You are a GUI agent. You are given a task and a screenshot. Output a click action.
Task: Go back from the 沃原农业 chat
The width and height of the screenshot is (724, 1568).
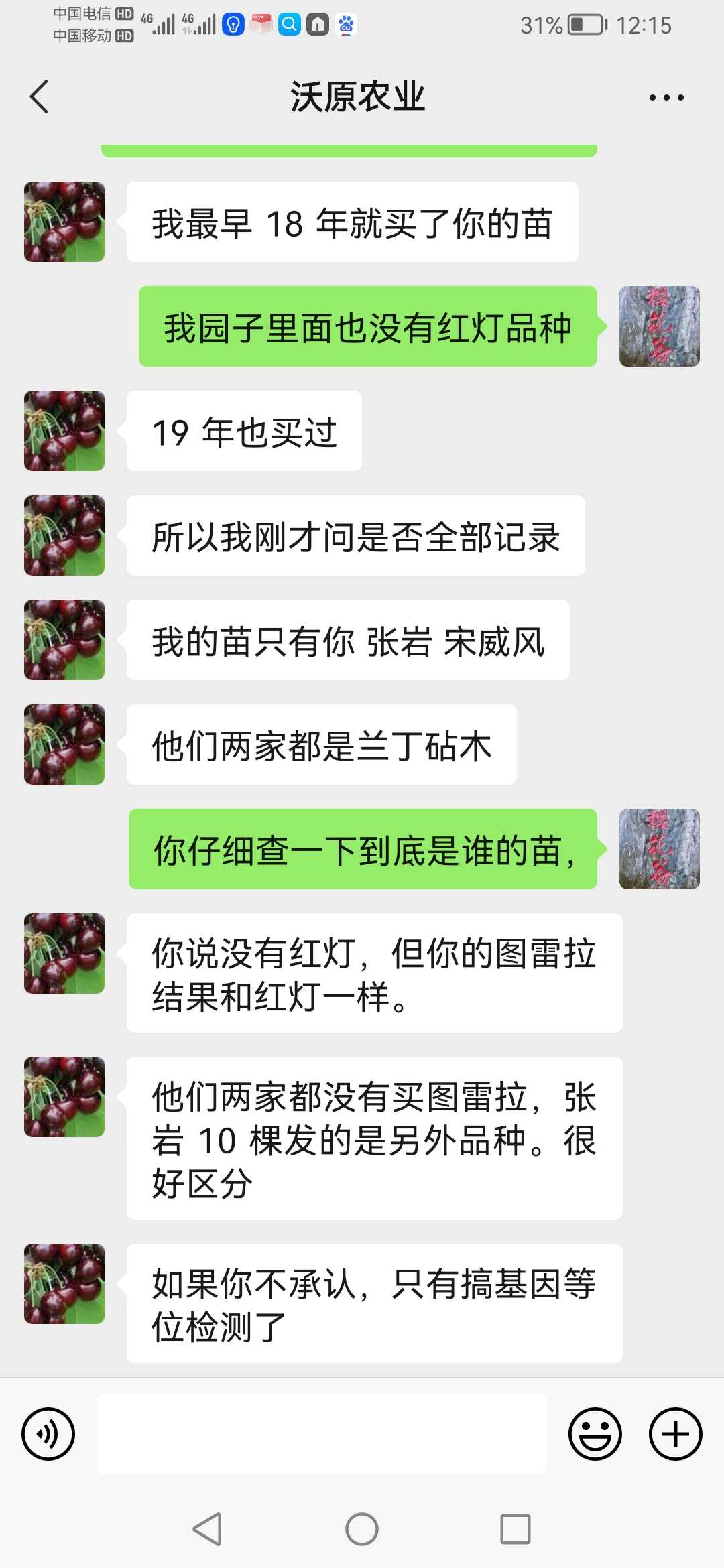coord(40,97)
